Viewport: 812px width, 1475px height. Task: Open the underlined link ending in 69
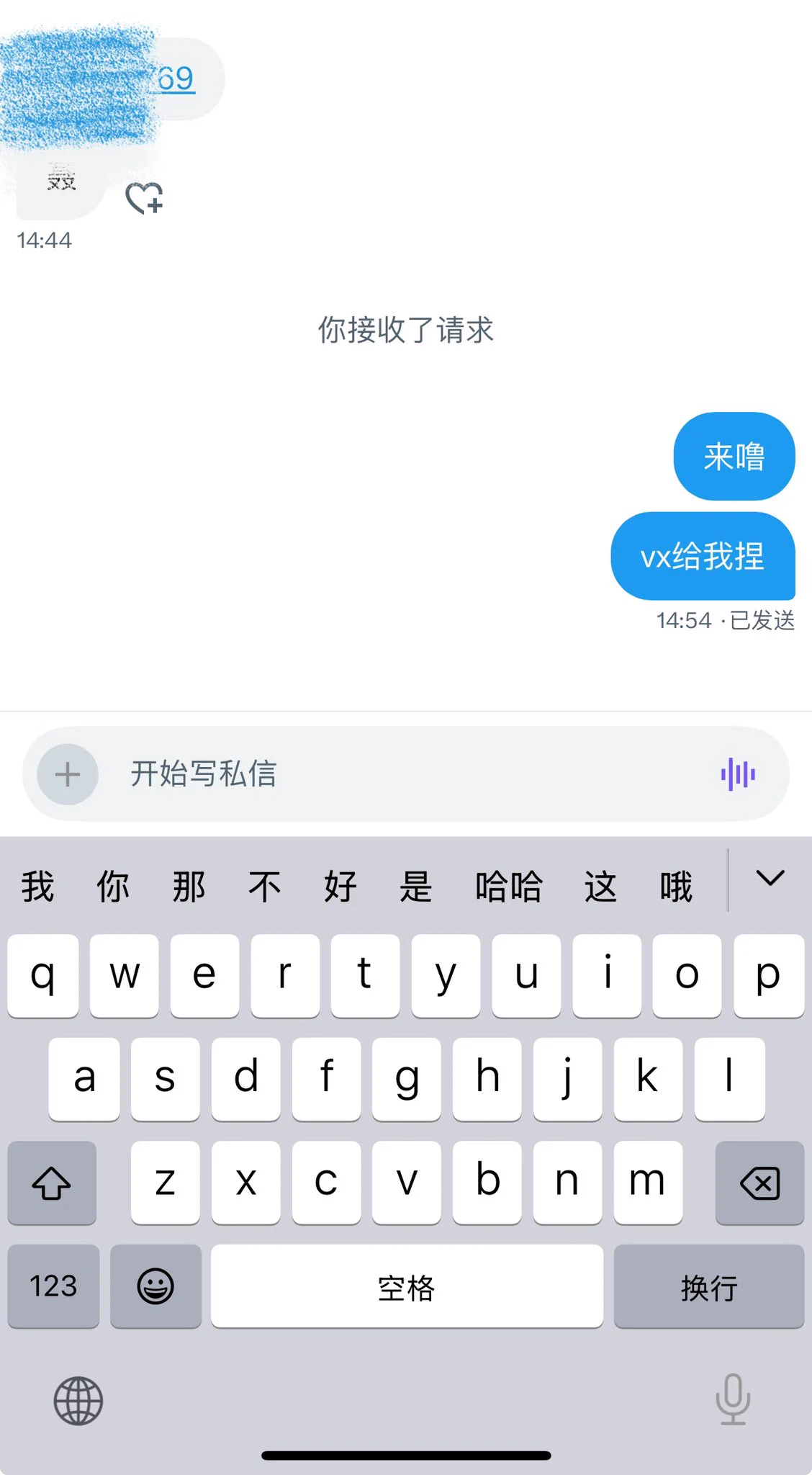point(175,79)
